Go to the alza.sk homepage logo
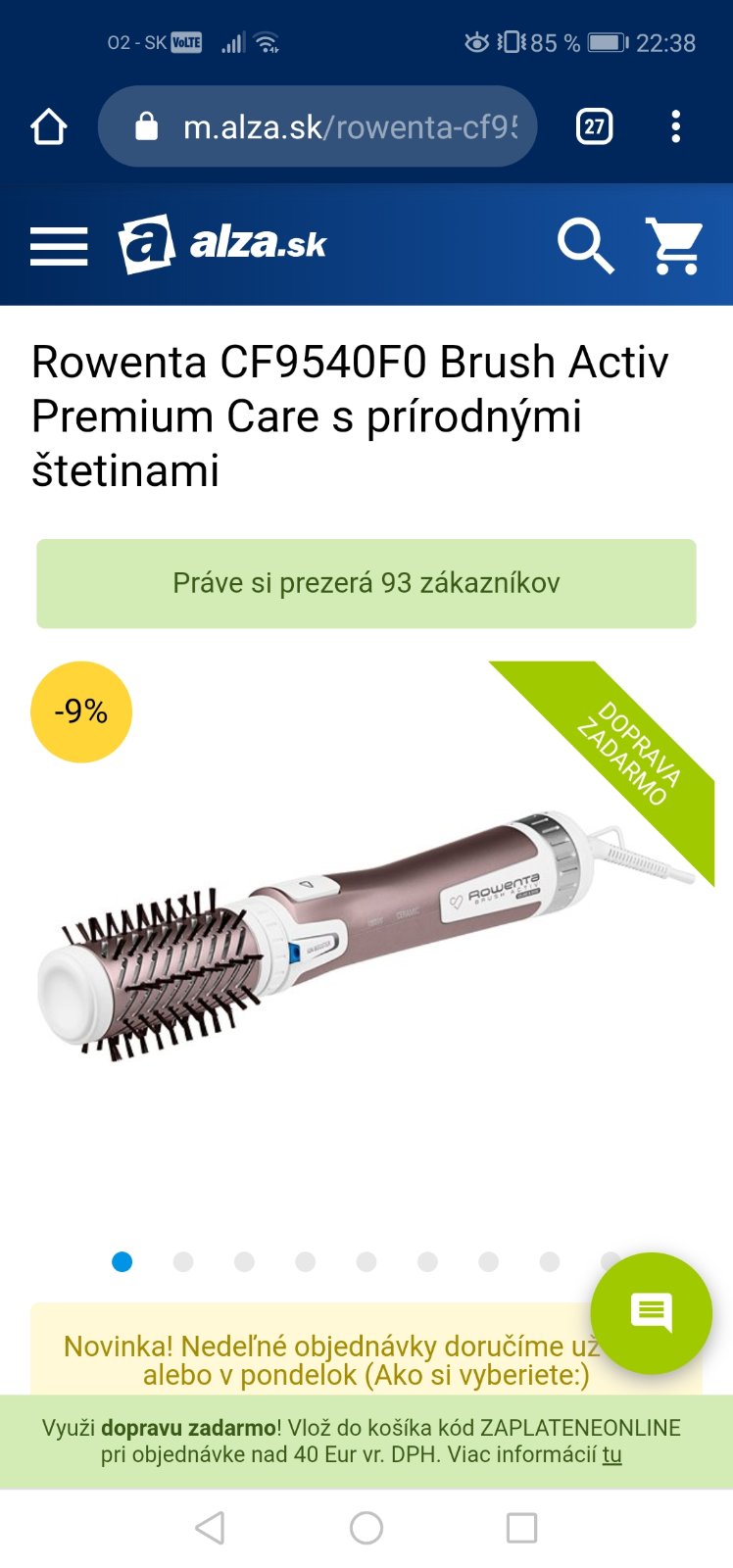Viewport: 733px width, 1568px height. coord(223,243)
